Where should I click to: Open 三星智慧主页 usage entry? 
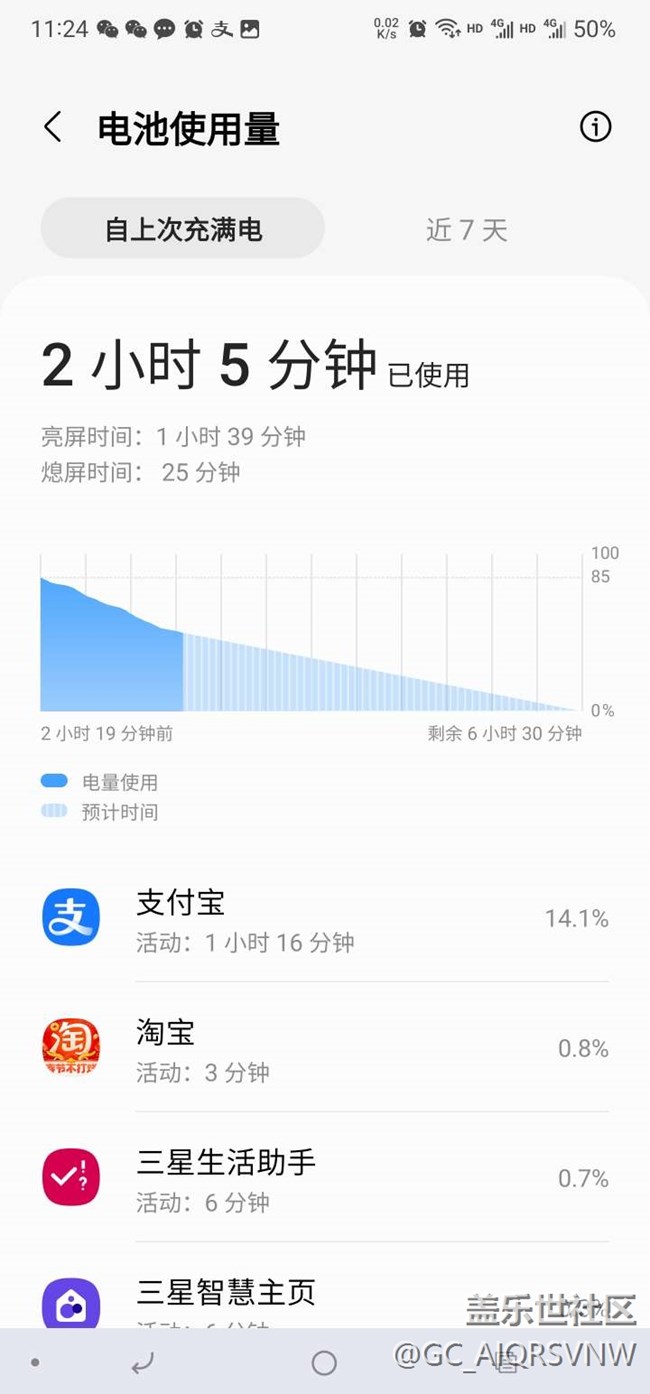pyautogui.click(x=325, y=1292)
